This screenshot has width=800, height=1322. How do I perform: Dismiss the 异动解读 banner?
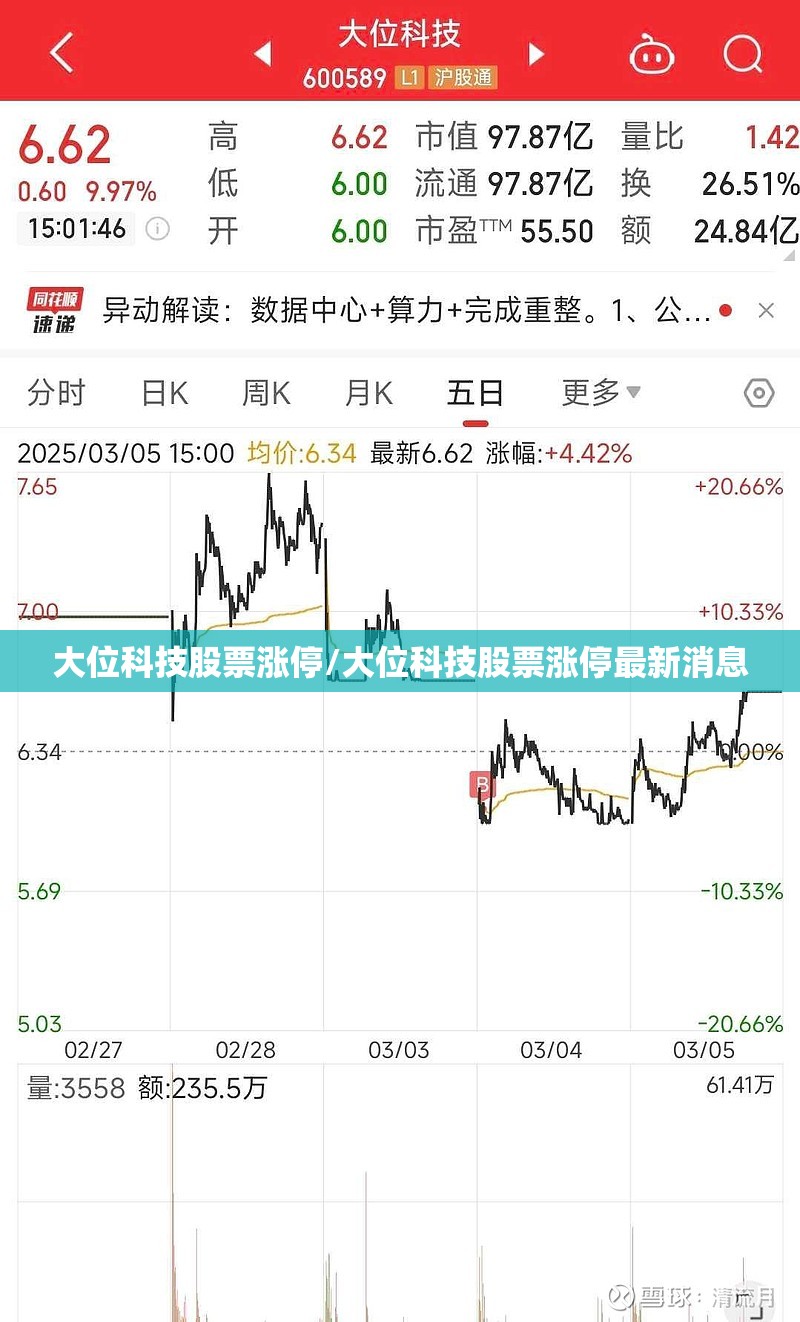[766, 311]
